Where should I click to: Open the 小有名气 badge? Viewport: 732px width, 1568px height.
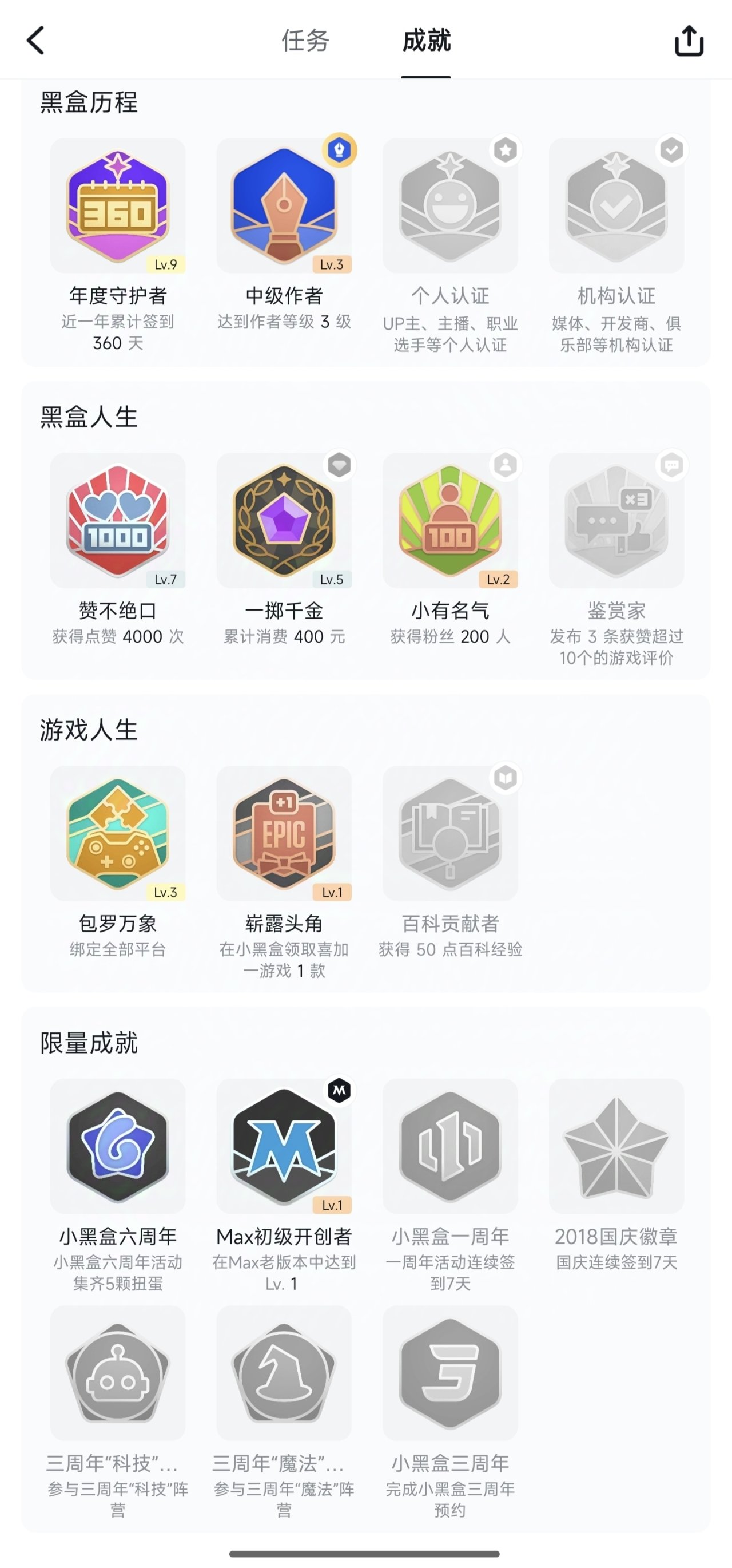click(449, 520)
